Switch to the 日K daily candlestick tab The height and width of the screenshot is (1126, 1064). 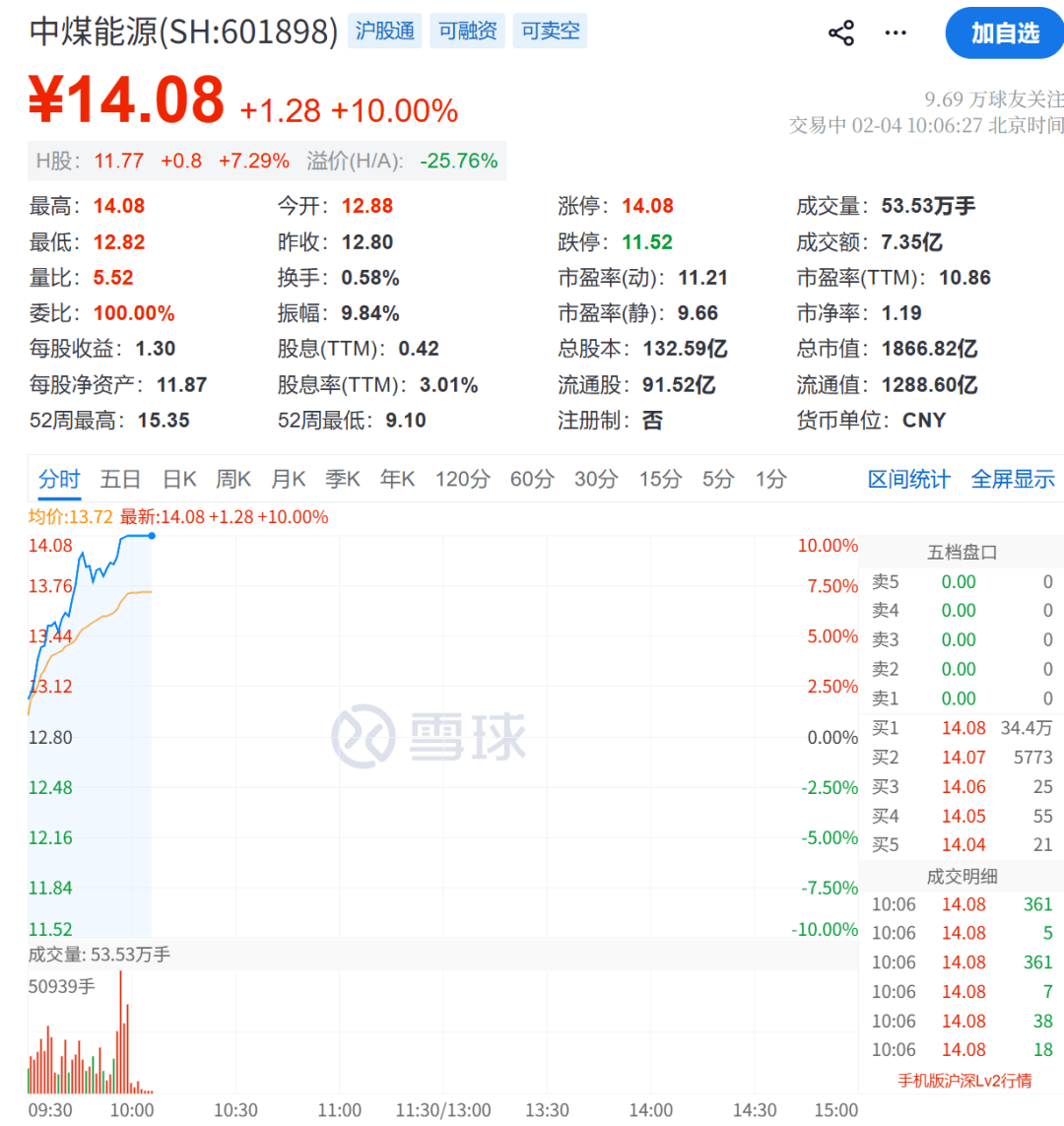(x=177, y=480)
